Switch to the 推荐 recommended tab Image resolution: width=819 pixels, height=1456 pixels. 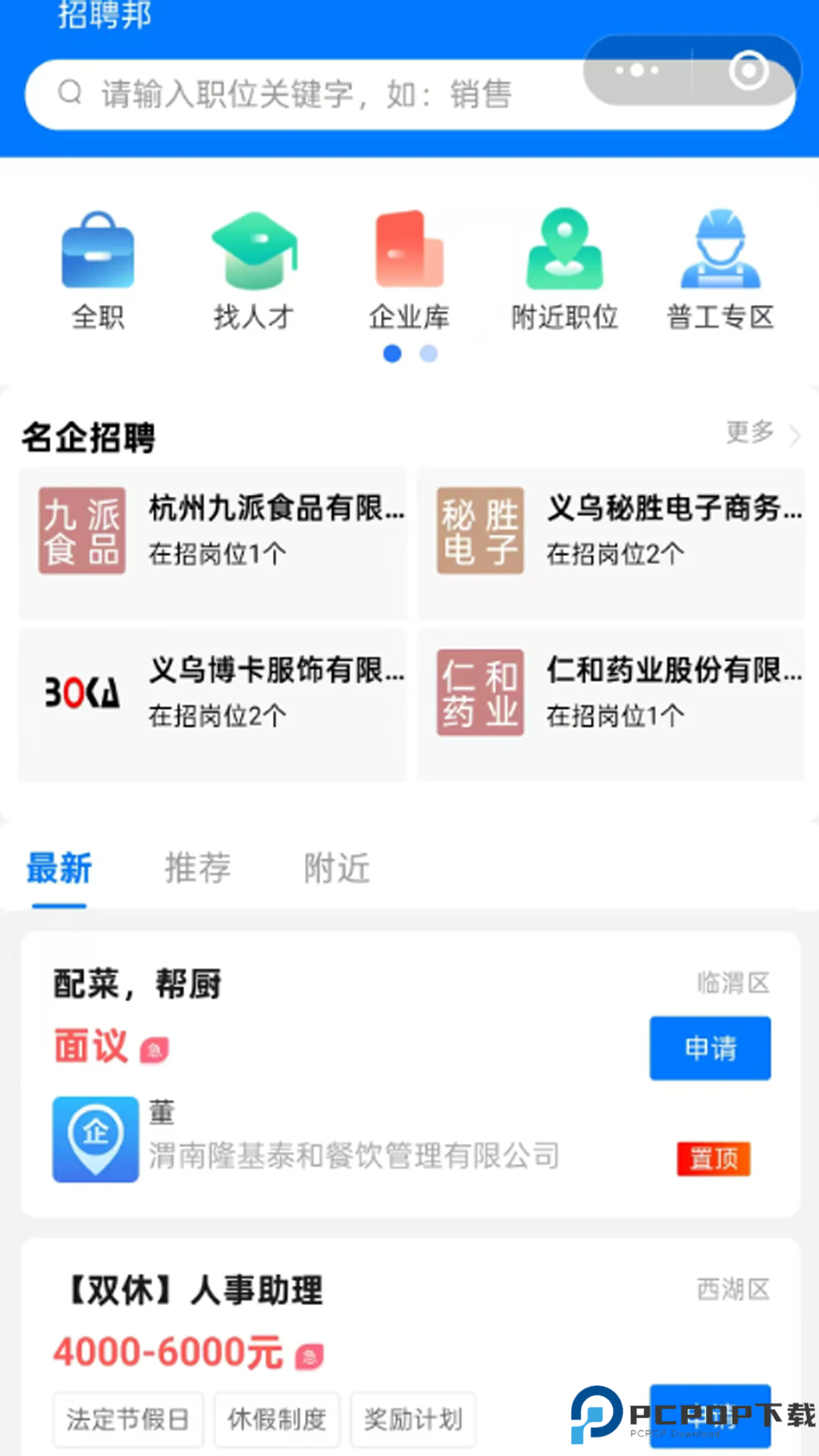pos(197,868)
